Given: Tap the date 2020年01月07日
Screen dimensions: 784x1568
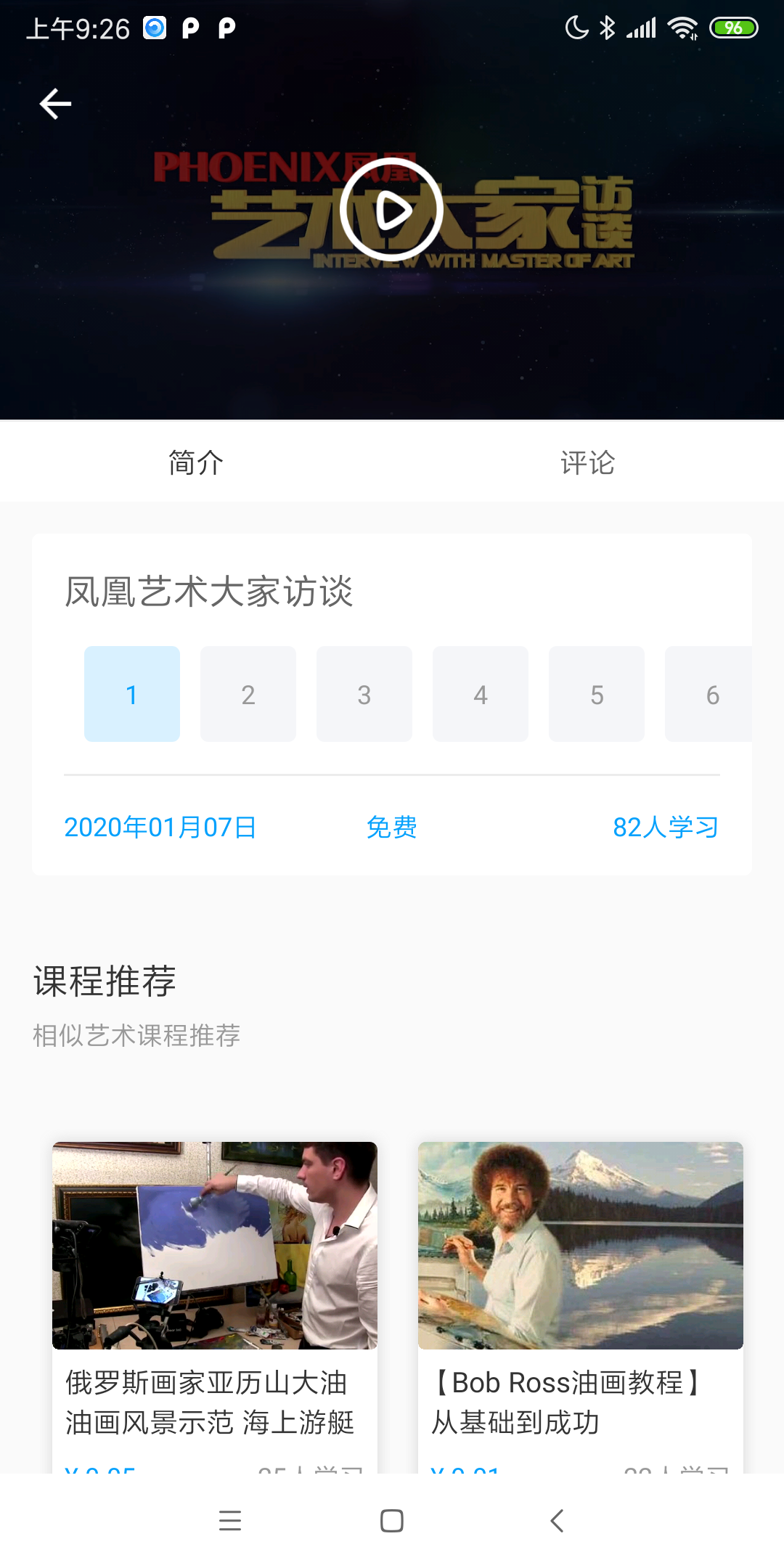Looking at the screenshot, I should tap(161, 826).
